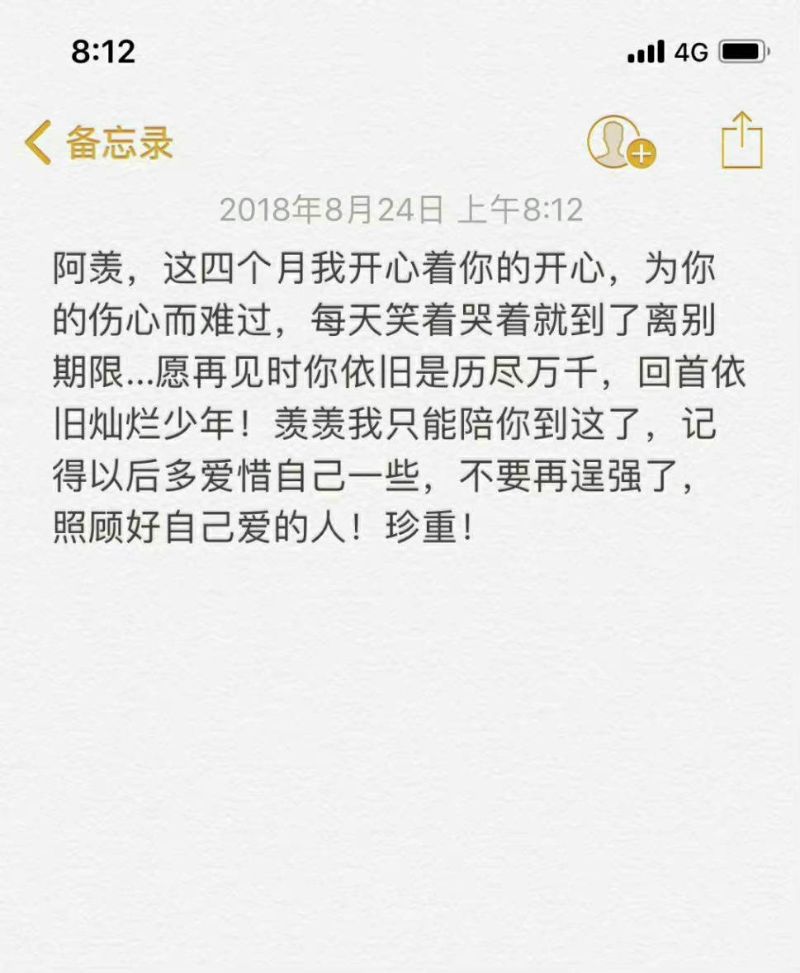The width and height of the screenshot is (800, 973).
Task: Add people to this note
Action: (620, 142)
